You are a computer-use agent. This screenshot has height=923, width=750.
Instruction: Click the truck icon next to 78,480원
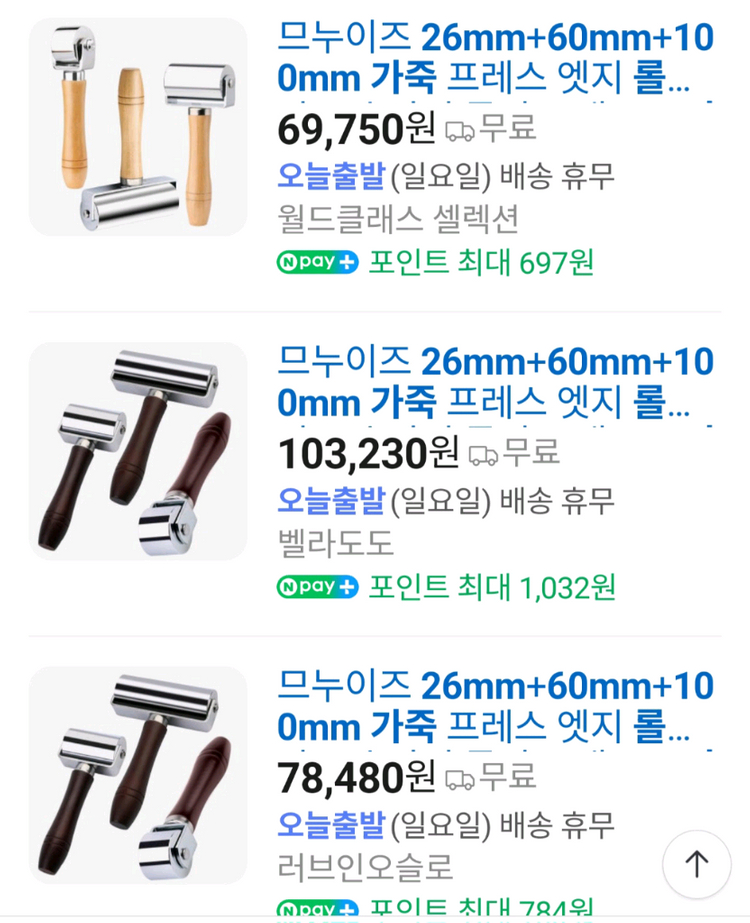pos(461,778)
